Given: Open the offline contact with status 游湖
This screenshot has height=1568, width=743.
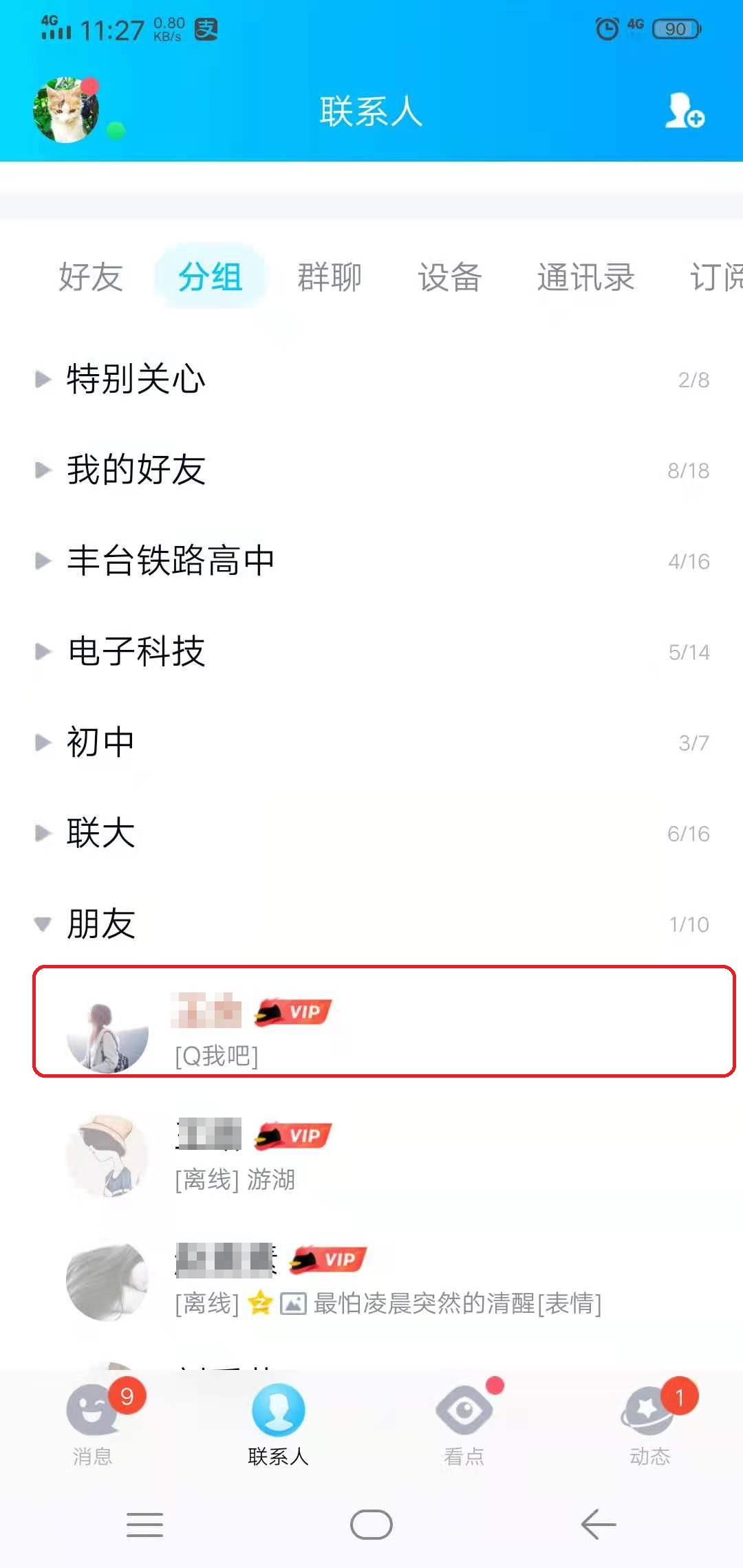Looking at the screenshot, I should [384, 1155].
